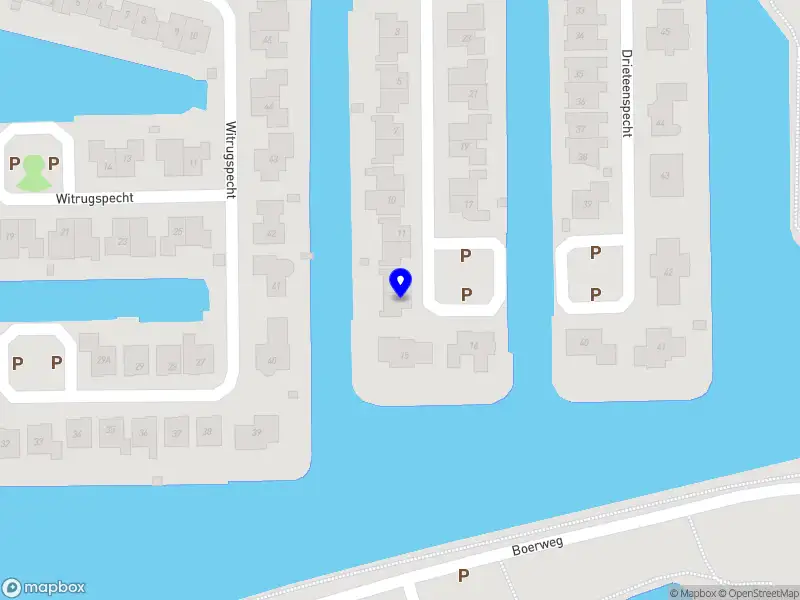Open the © Mapbox attribution link

(x=692, y=594)
